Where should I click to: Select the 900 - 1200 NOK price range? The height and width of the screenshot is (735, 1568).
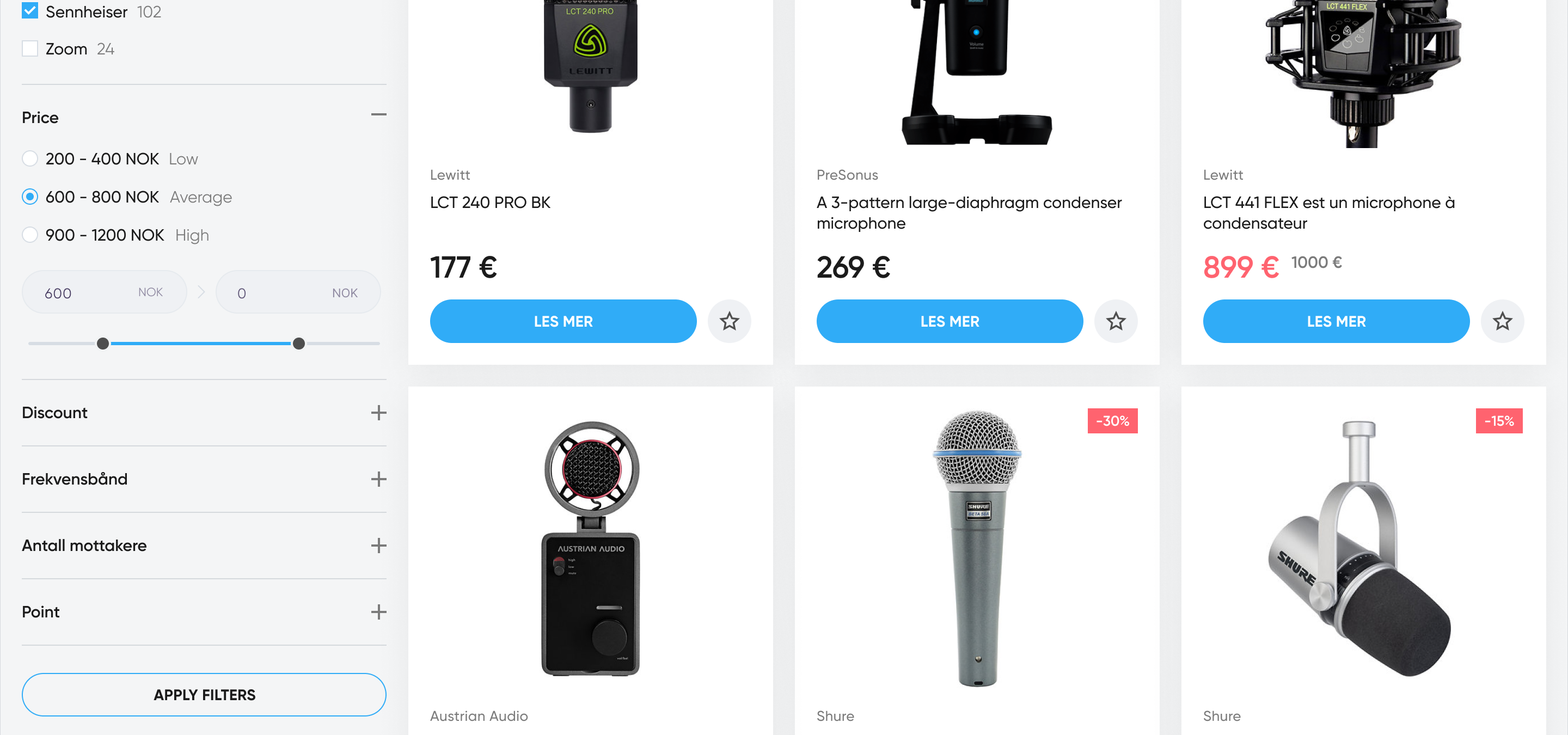[x=30, y=235]
